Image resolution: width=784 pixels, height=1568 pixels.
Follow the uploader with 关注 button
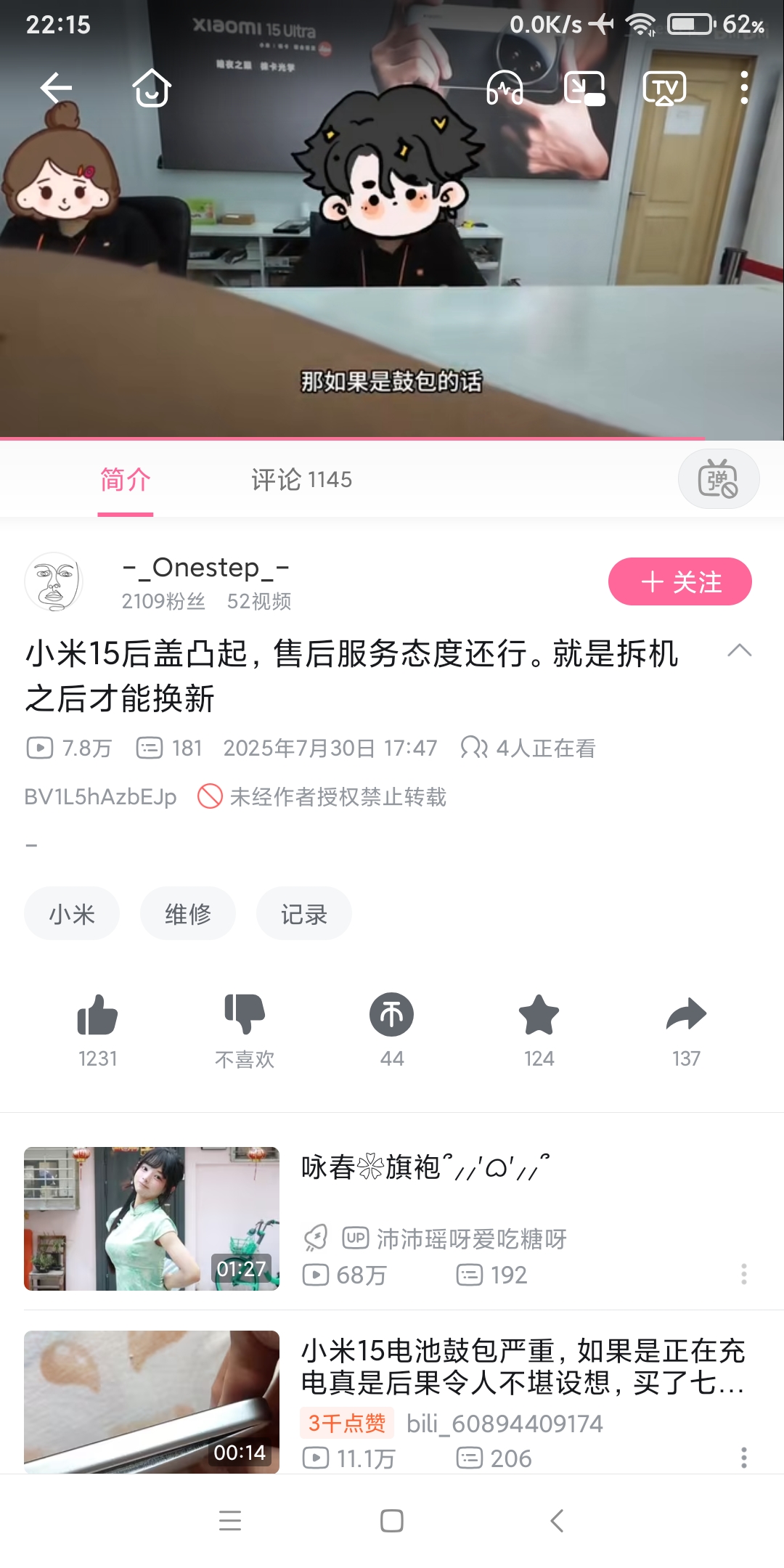pos(679,581)
